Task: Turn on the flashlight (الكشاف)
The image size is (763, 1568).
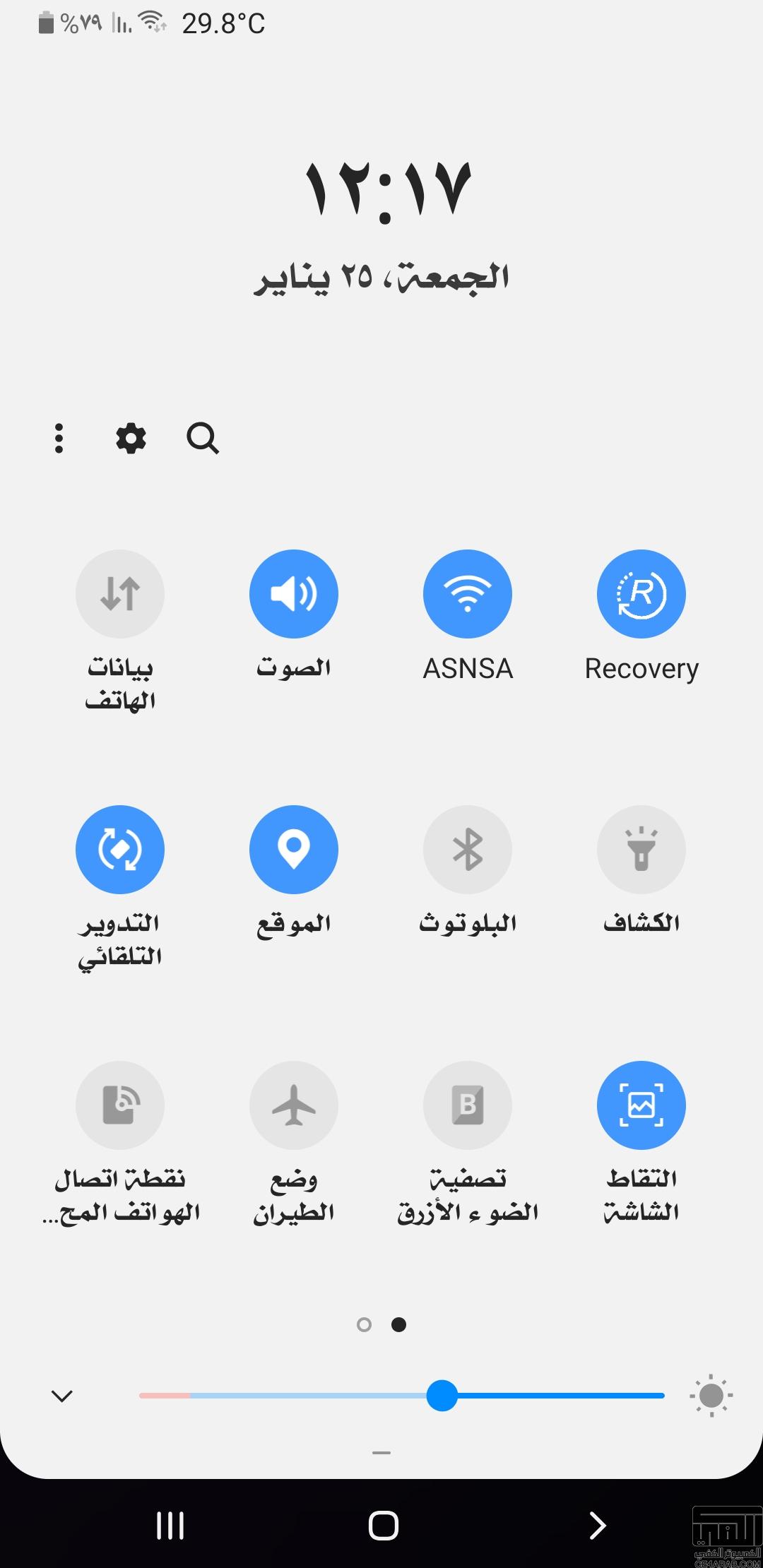Action: click(641, 850)
